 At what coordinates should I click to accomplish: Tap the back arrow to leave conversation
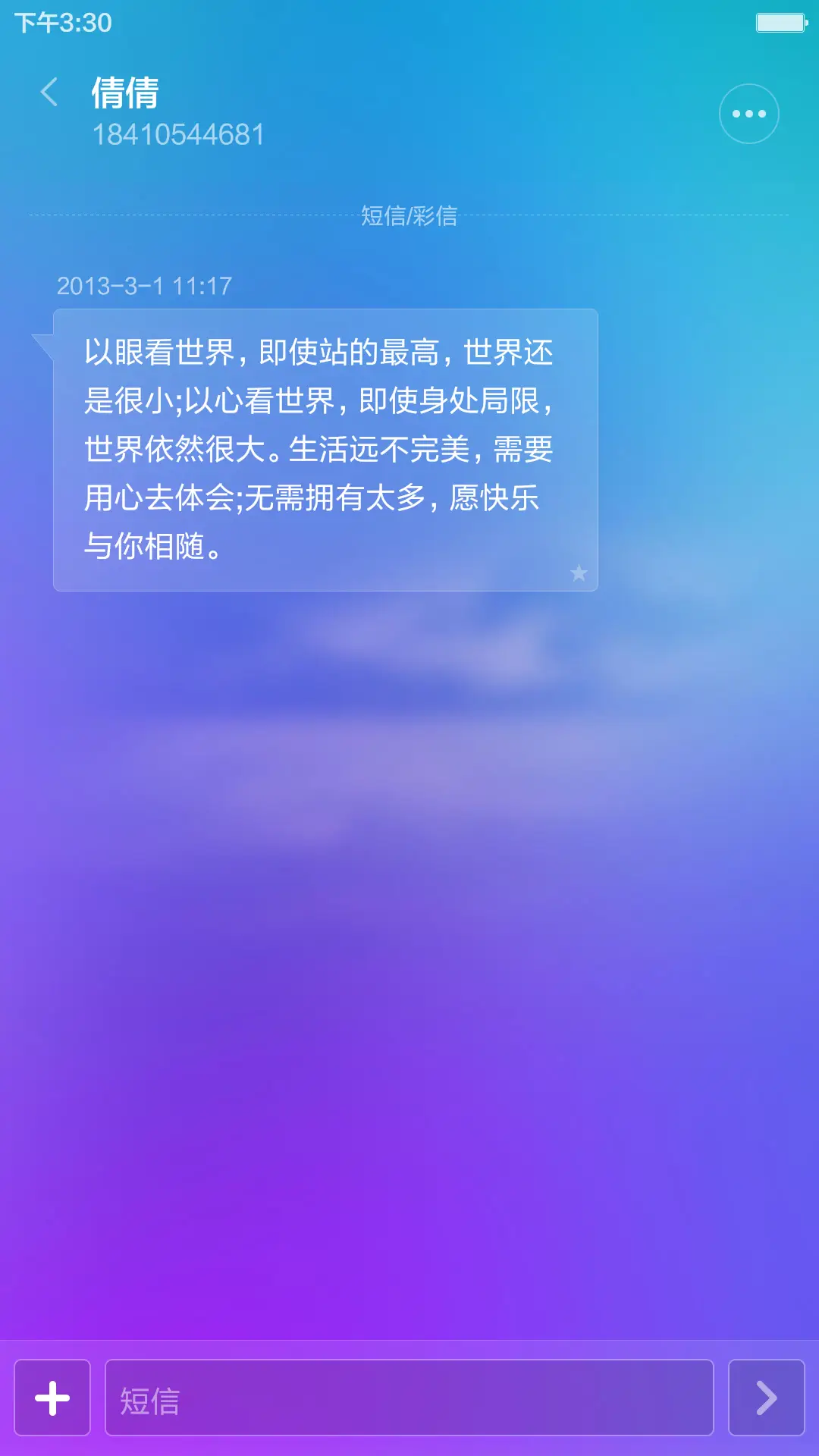(x=50, y=91)
